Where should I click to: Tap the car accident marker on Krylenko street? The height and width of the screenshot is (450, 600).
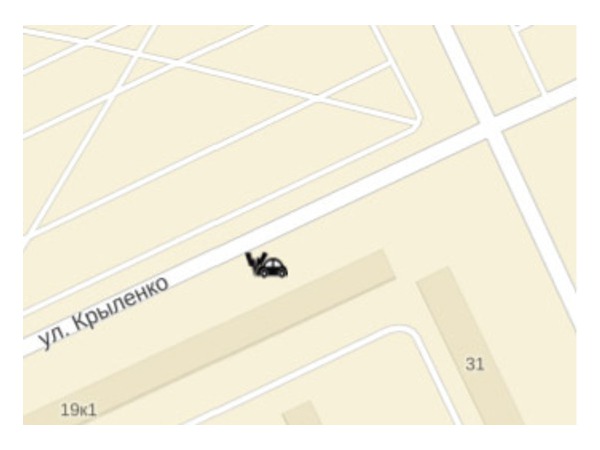click(267, 265)
